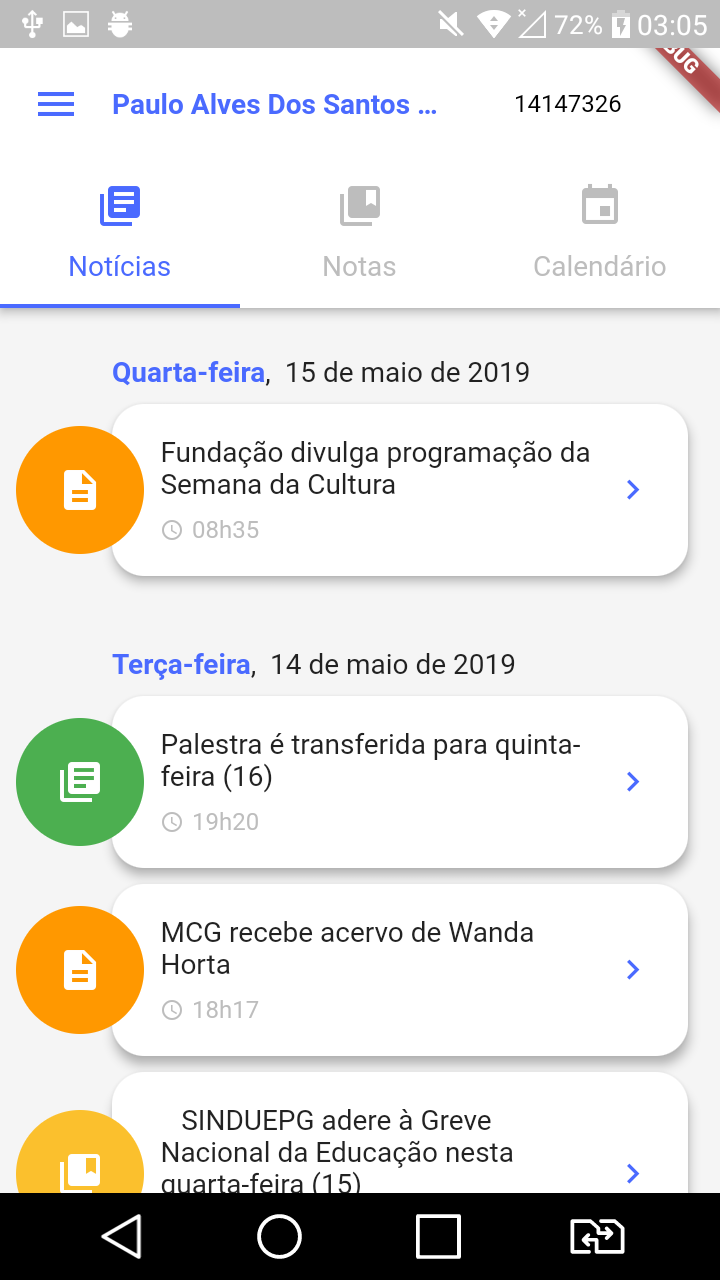The image size is (720, 1280).
Task: Select the Notícias tab
Action: click(120, 232)
